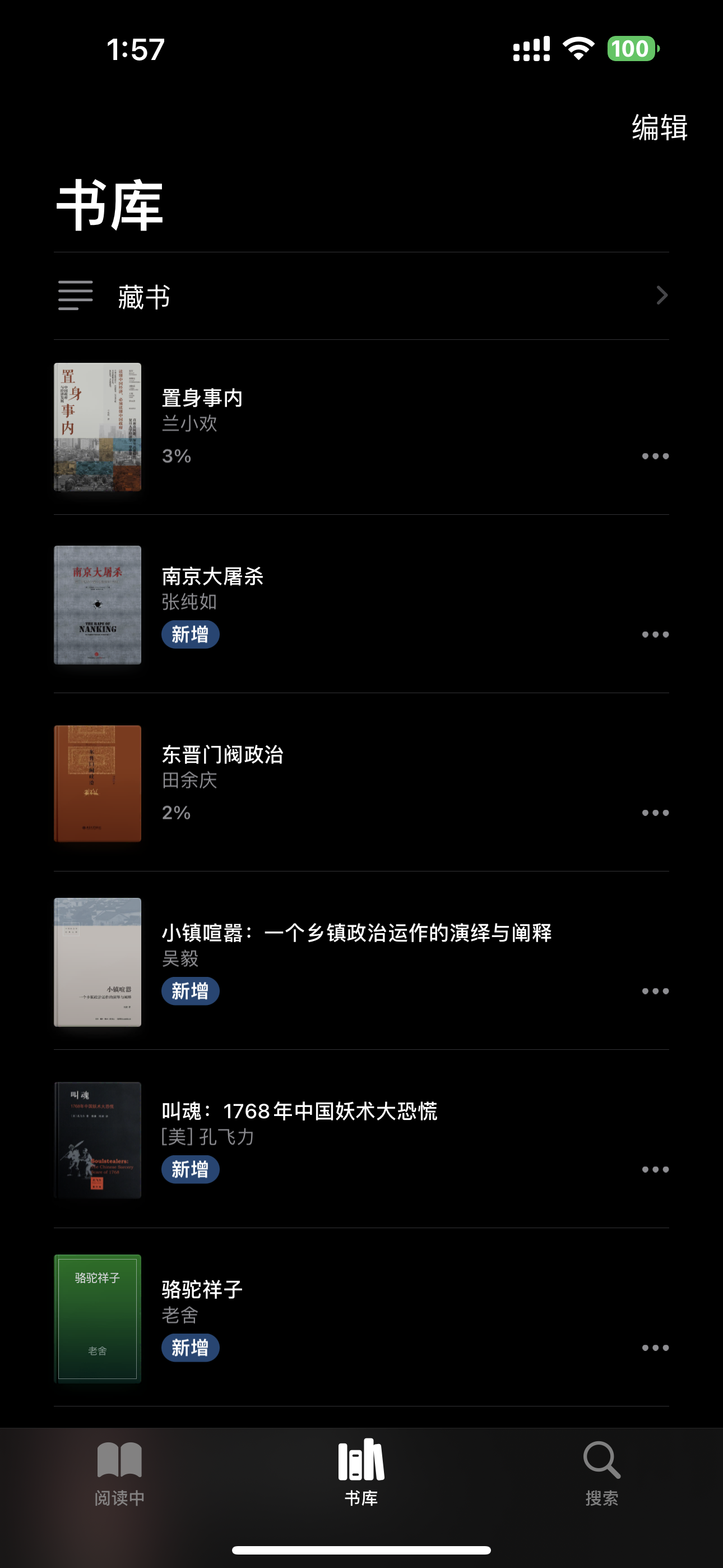
Task: Open the book 小镇喧嚣 by 吴毅
Action: point(356,934)
